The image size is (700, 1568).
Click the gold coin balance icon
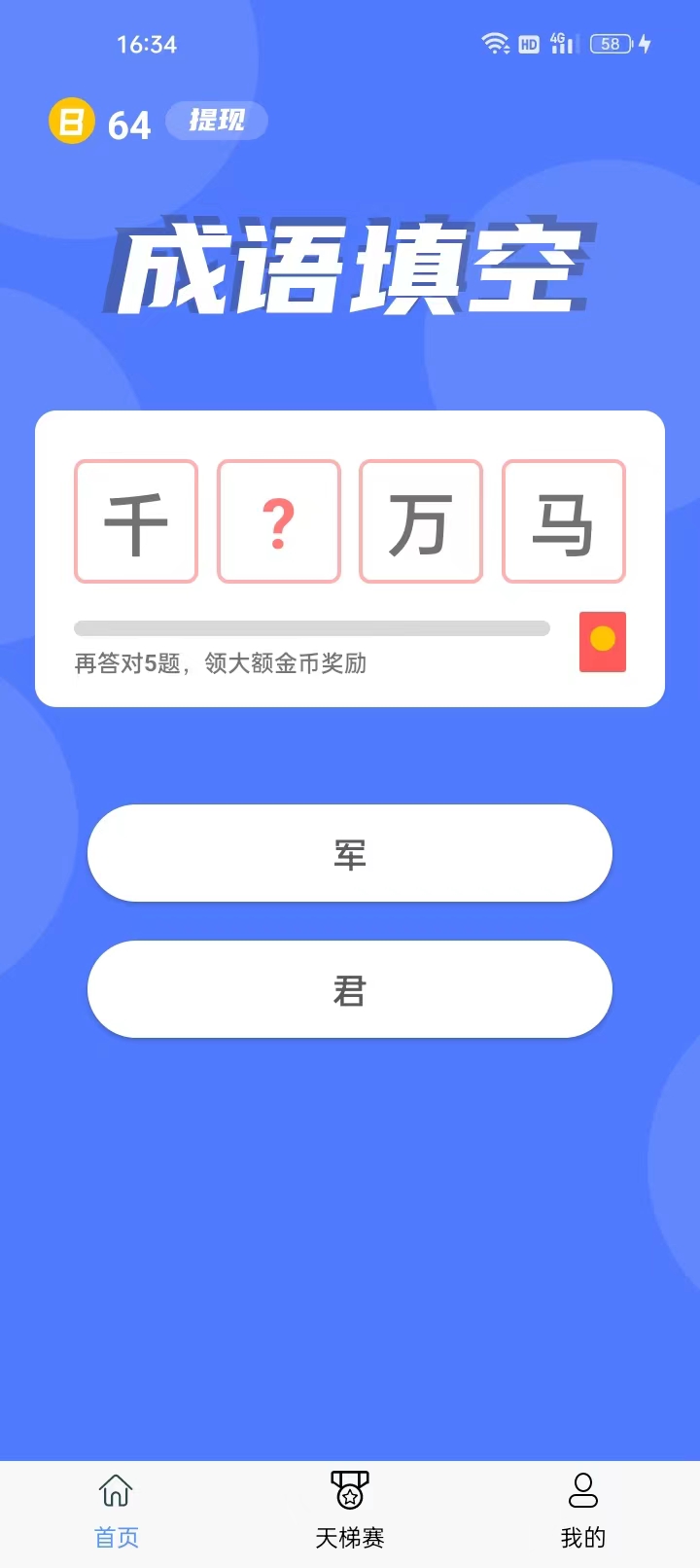coord(70,121)
